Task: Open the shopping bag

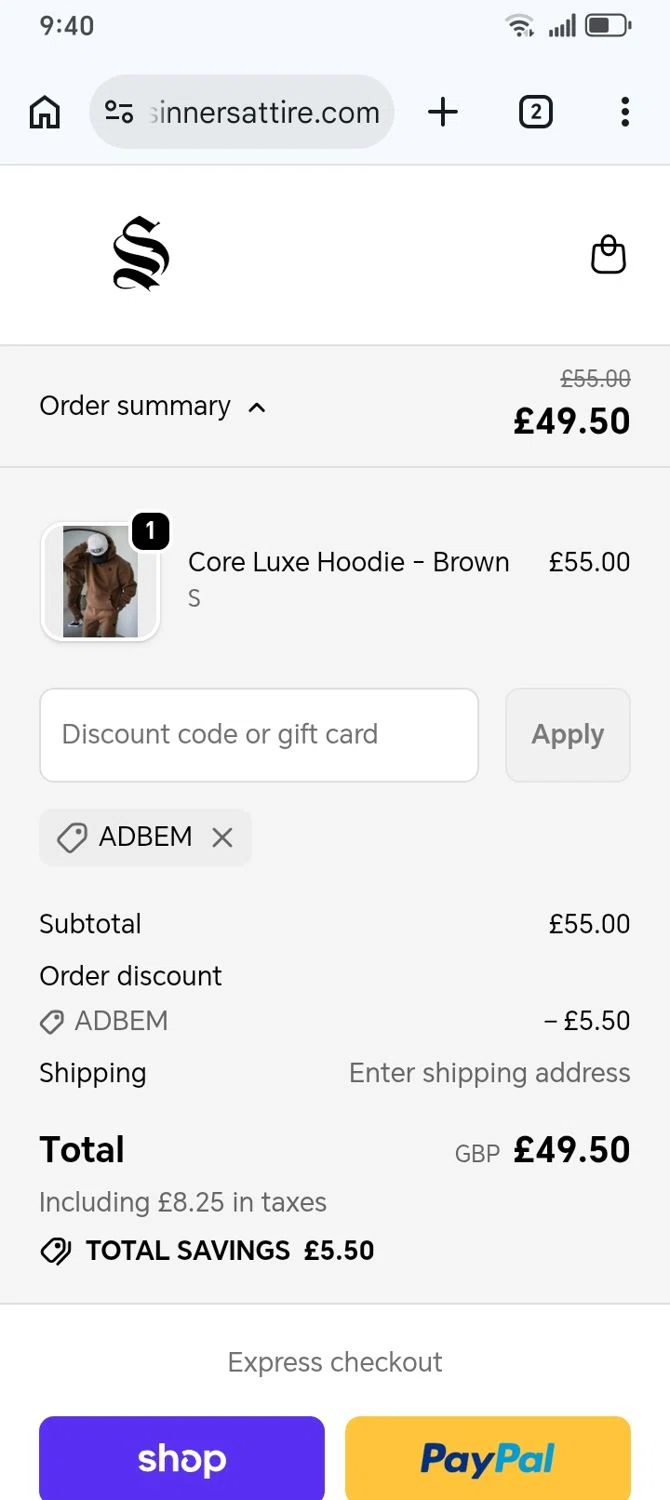Action: tap(608, 255)
